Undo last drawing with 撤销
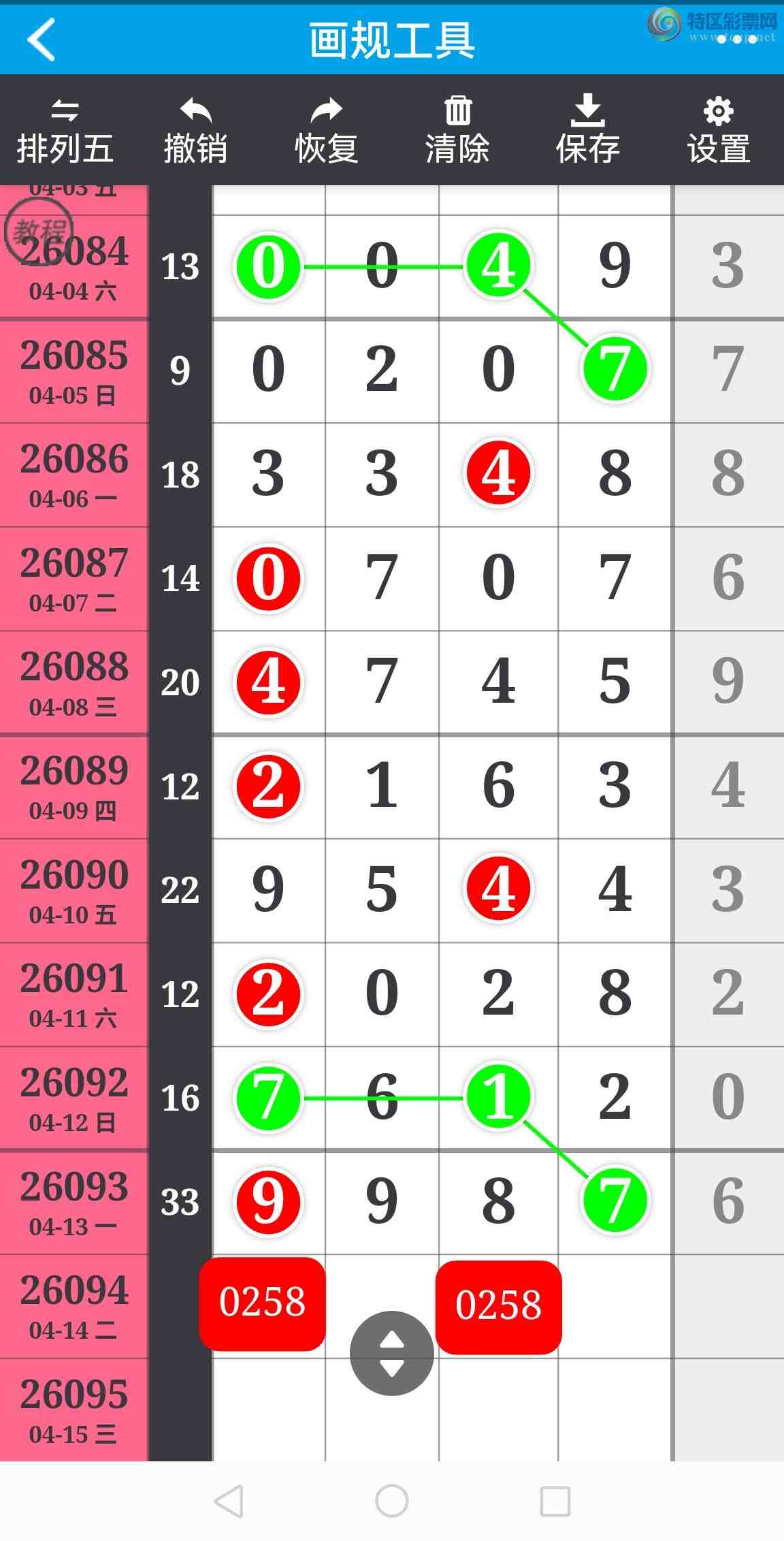Screen dimensions: 784x1541 pyautogui.click(x=196, y=132)
